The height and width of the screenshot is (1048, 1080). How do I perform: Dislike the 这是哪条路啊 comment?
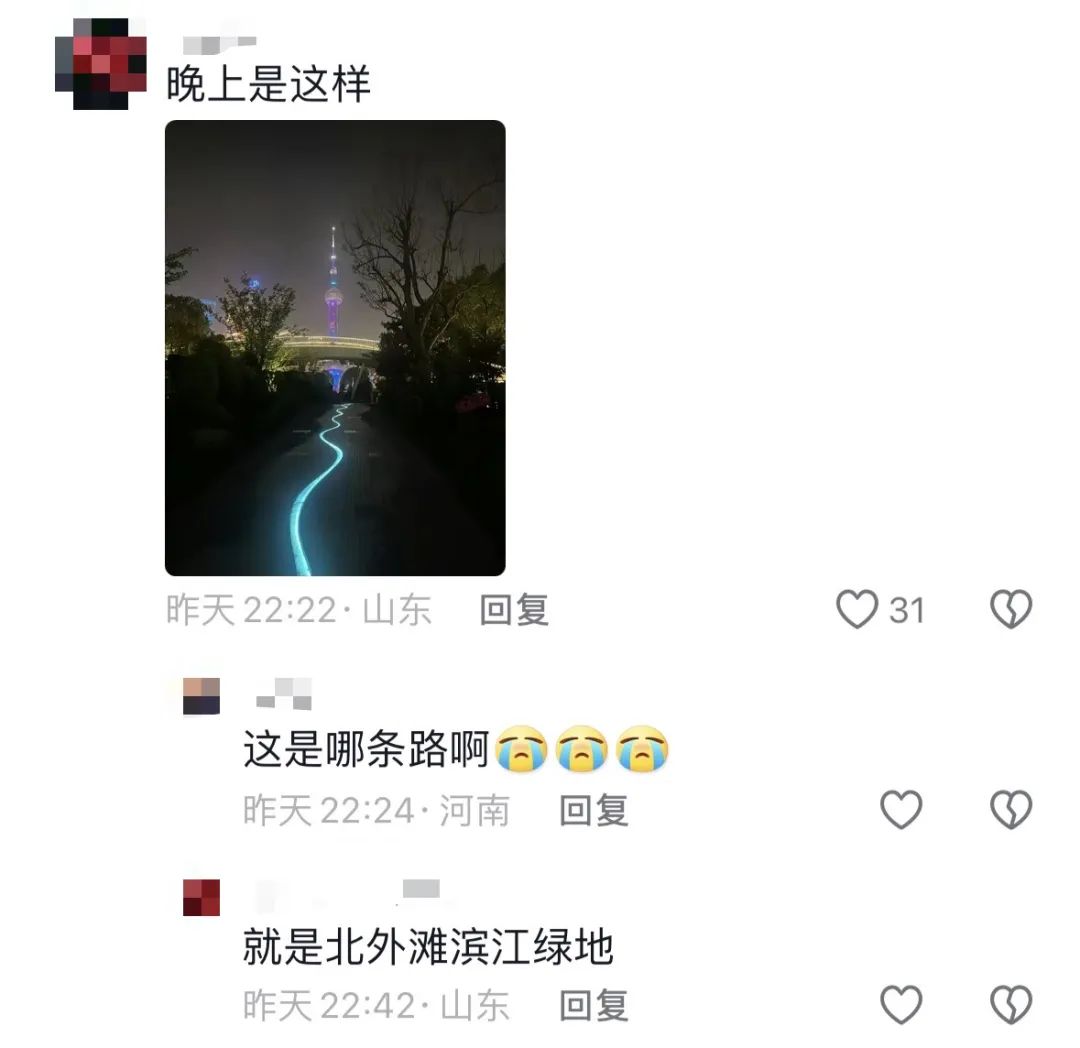click(1010, 809)
